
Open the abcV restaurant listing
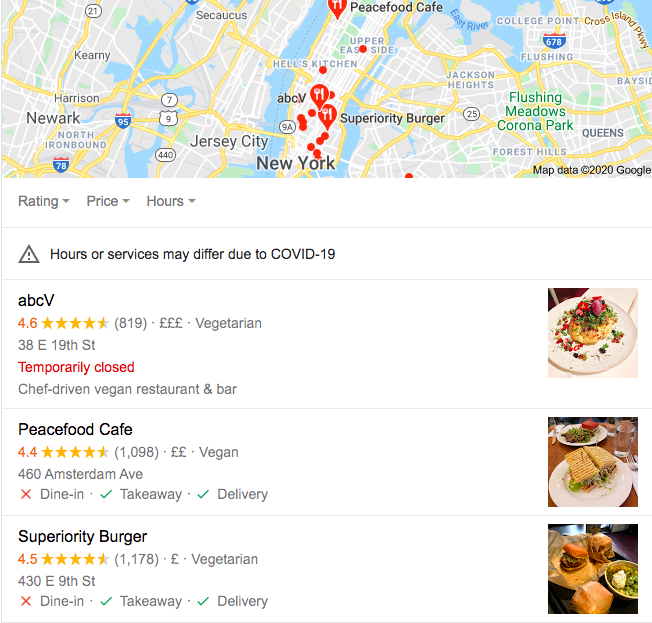pos(35,301)
